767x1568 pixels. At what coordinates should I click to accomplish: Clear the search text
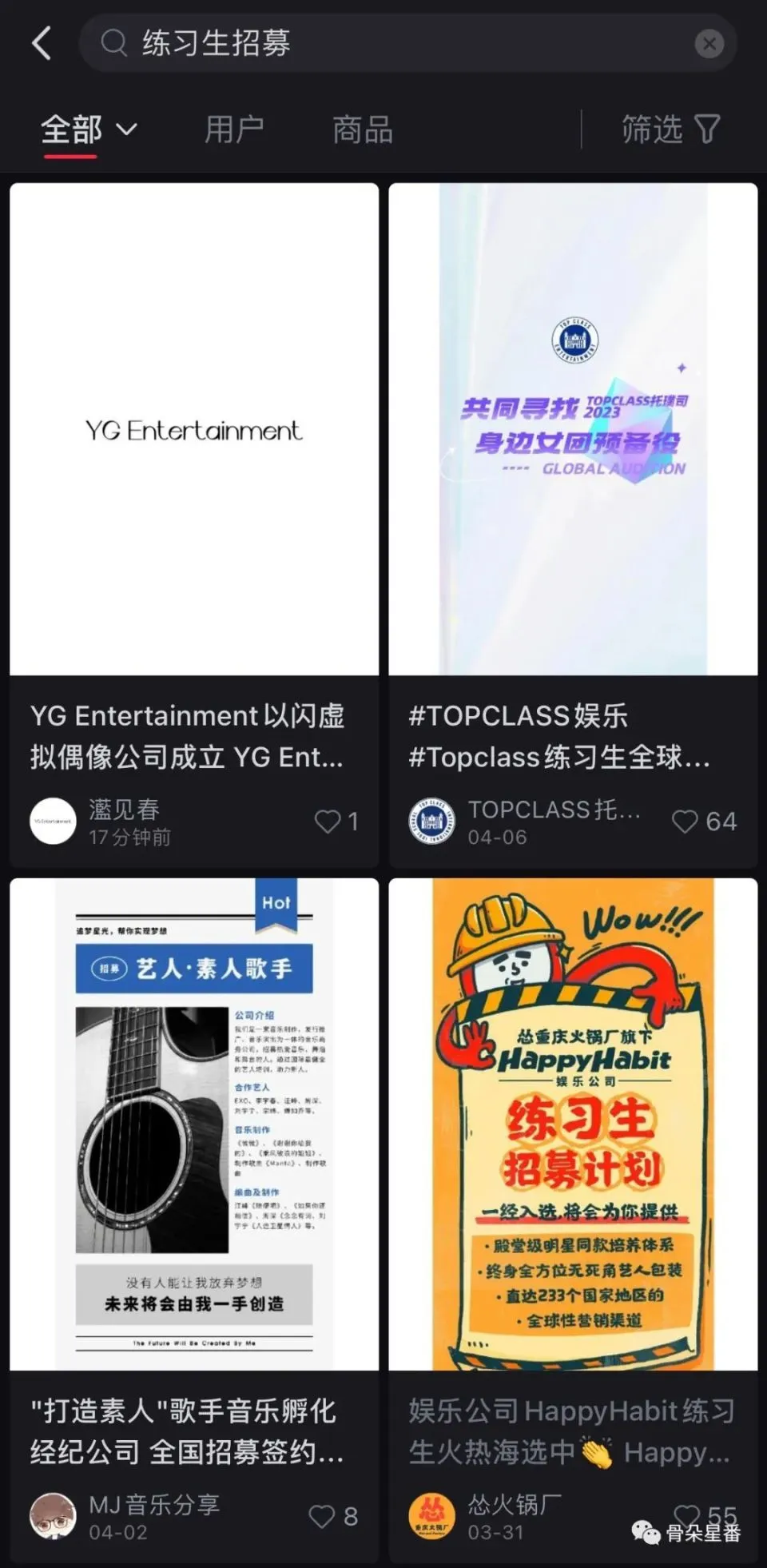pyautogui.click(x=709, y=43)
